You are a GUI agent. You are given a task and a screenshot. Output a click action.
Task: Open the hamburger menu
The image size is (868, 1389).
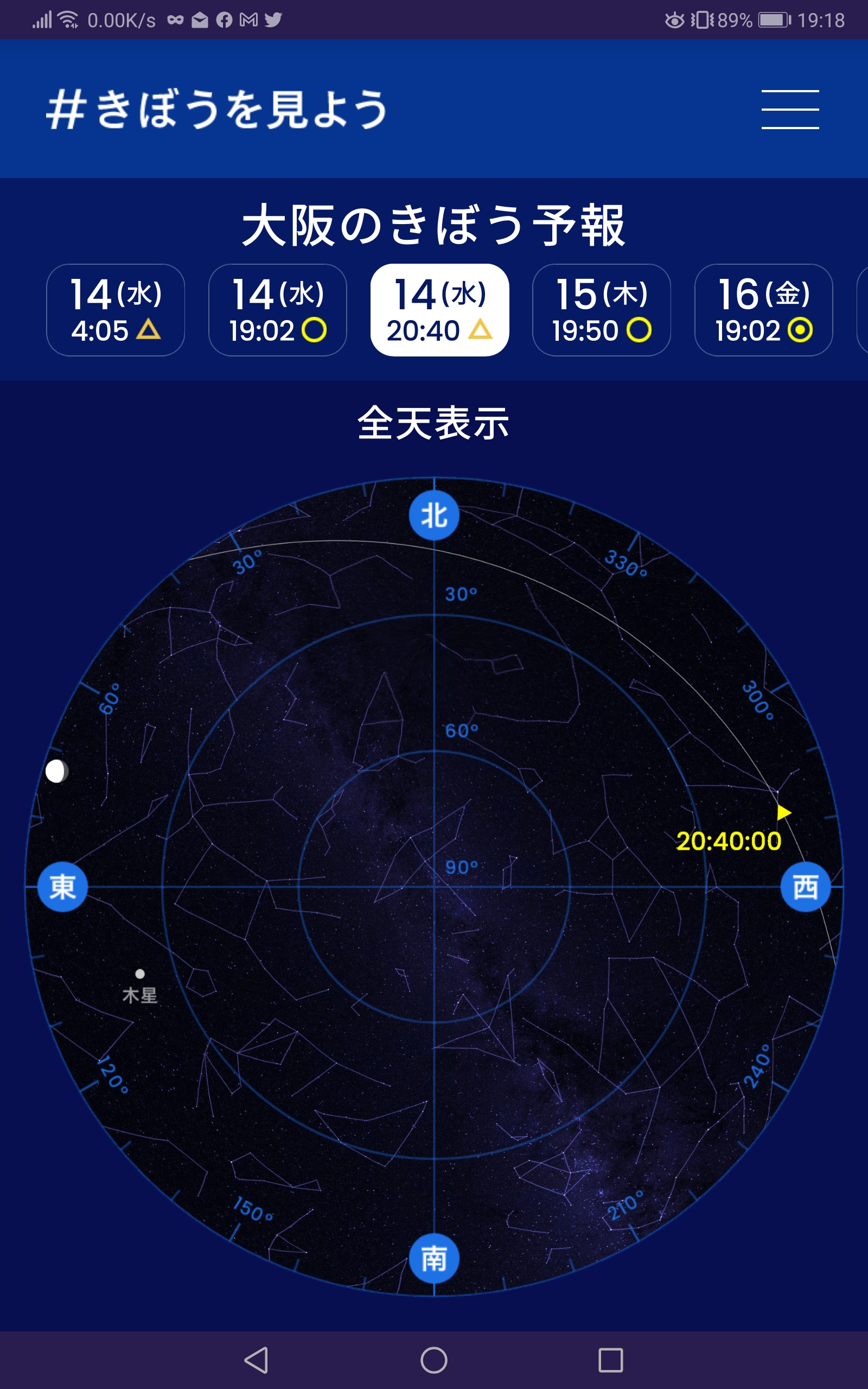[790, 109]
